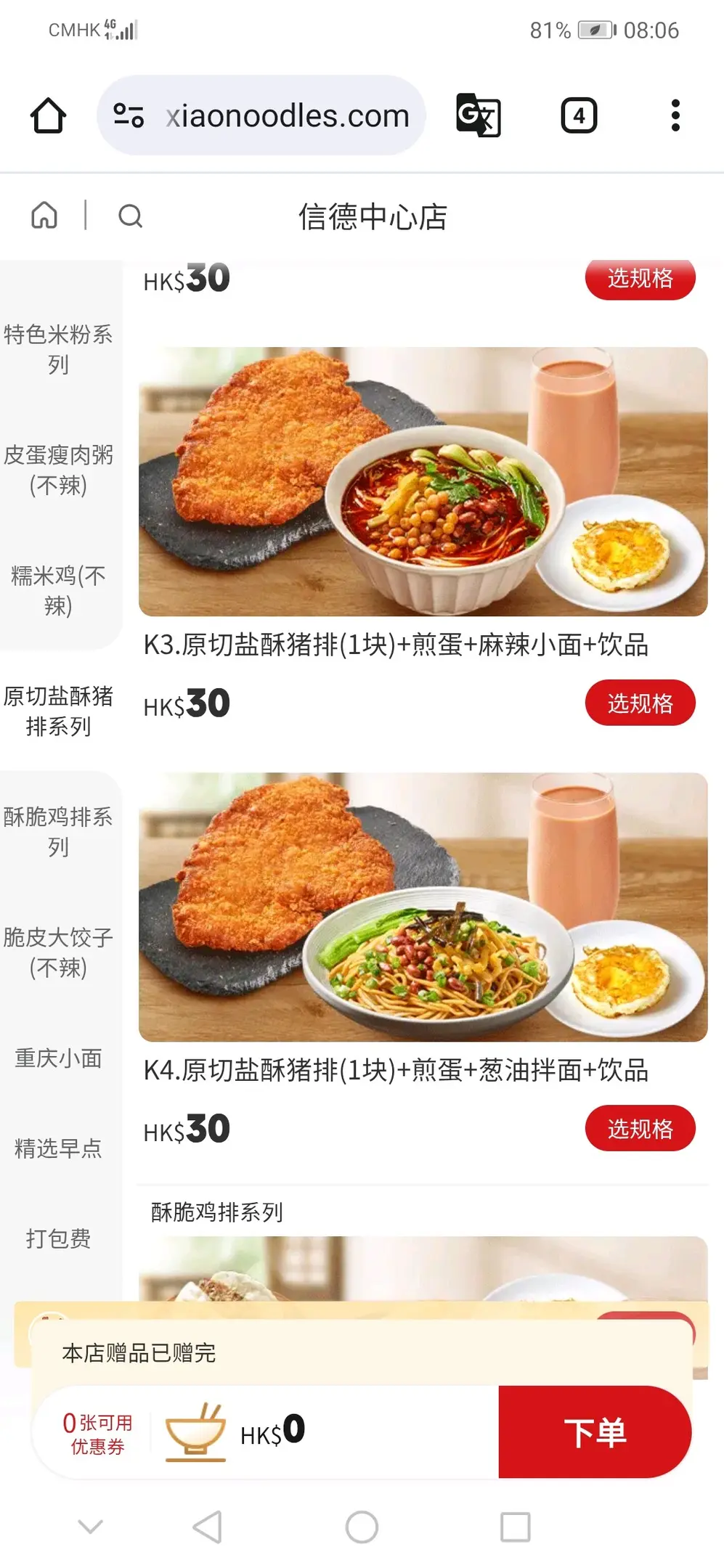Choose options for K4 葱油拌面 set
This screenshot has height=1568, width=724.
[640, 1128]
